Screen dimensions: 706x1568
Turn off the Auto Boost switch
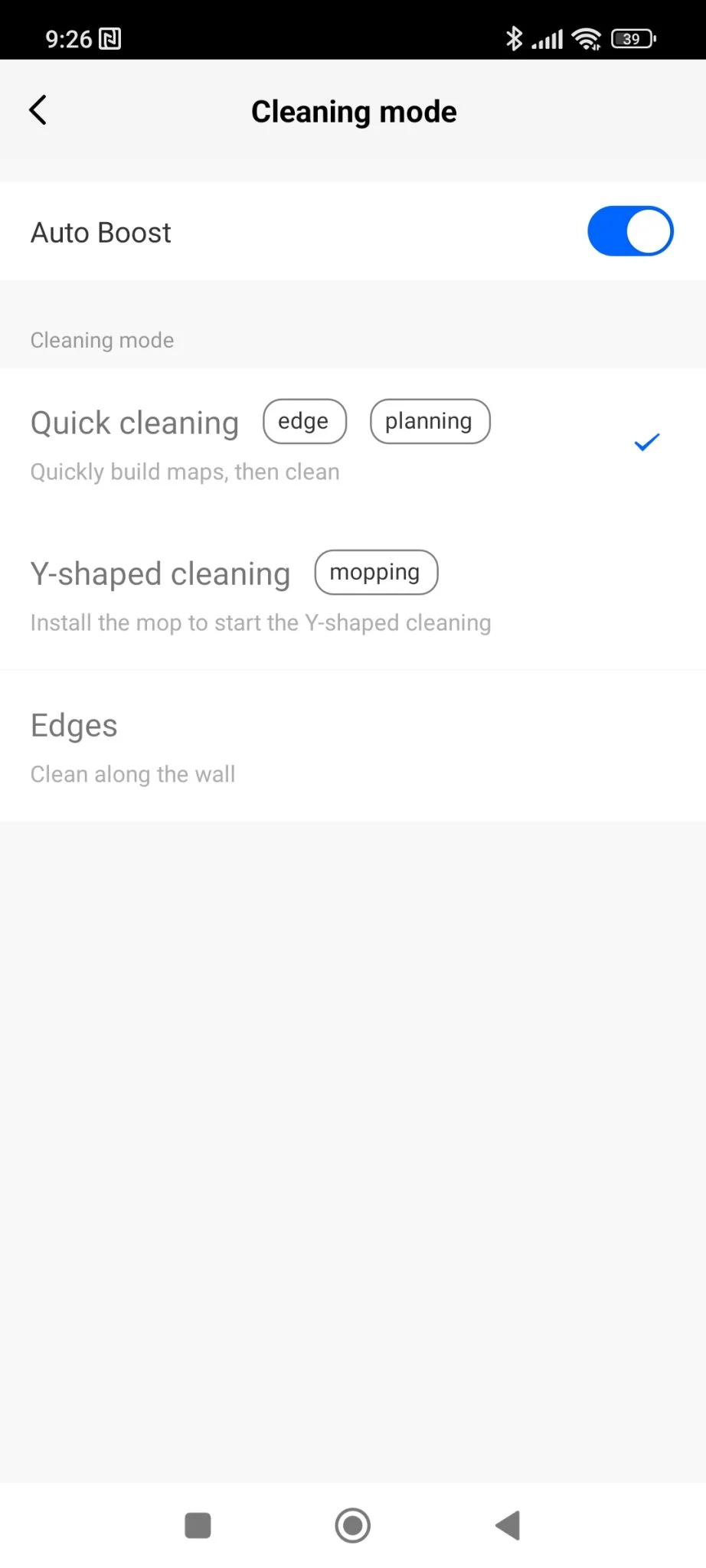point(629,231)
